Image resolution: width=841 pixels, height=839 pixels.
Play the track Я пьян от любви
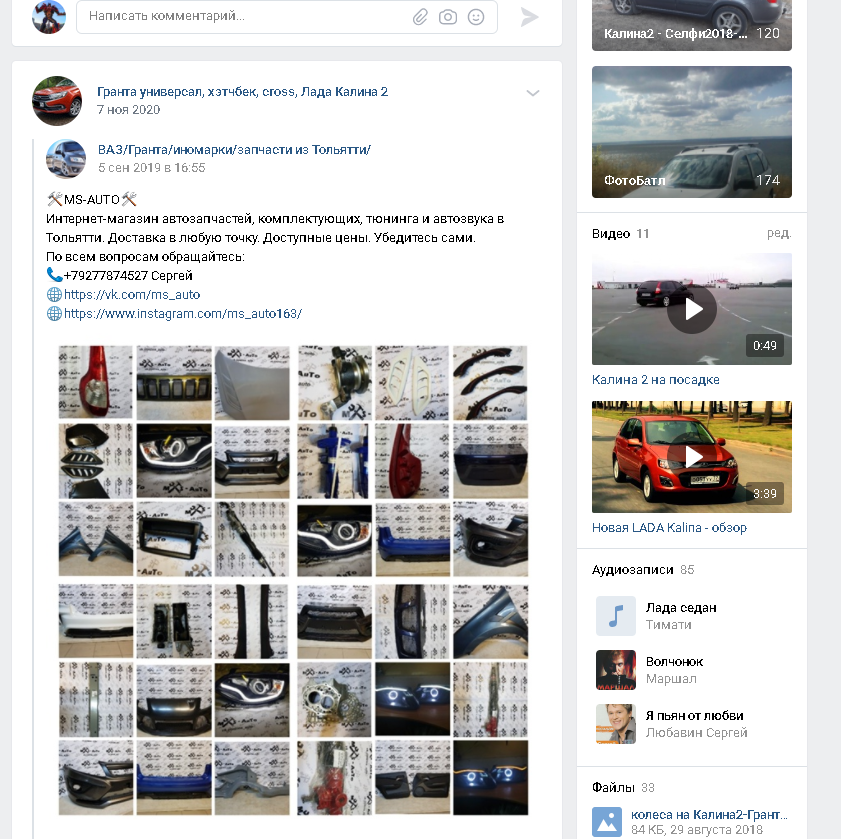(616, 724)
